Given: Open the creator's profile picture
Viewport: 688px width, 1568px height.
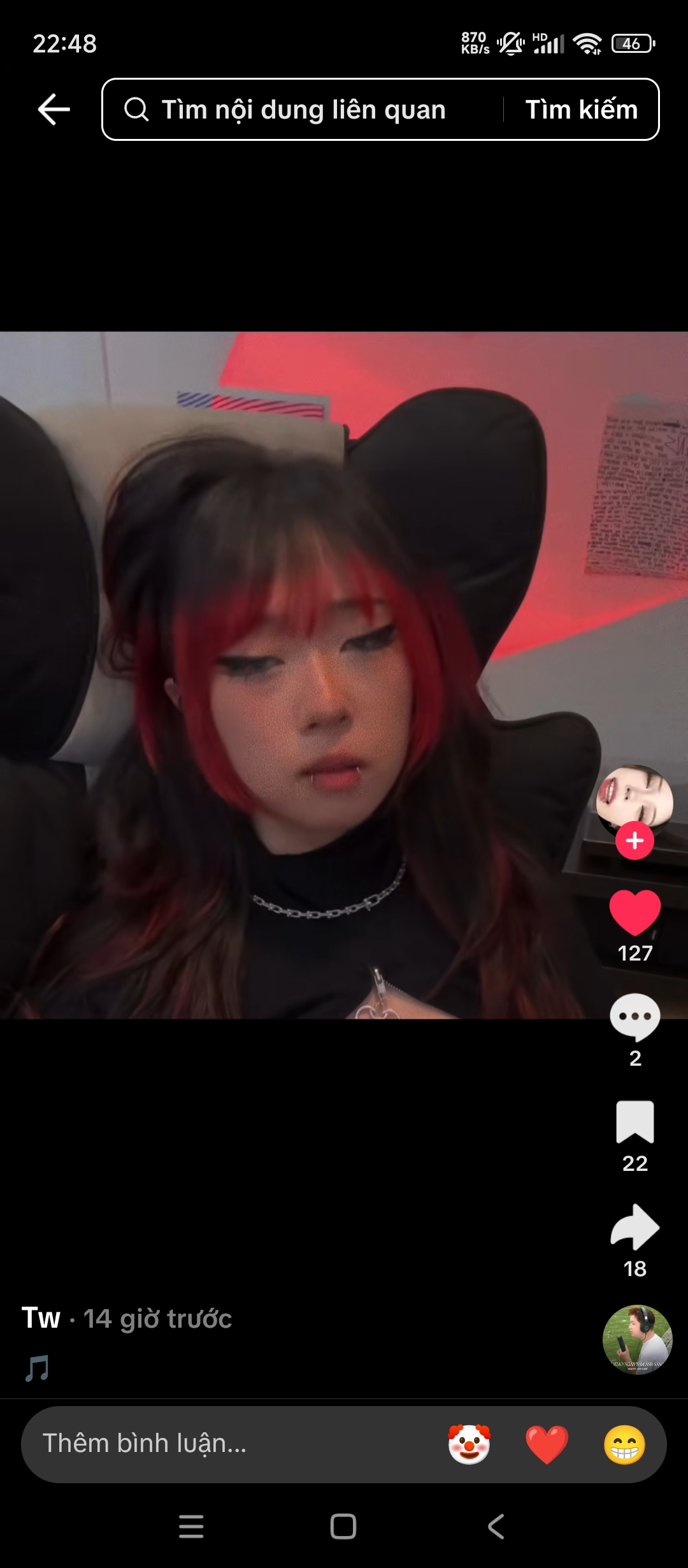Looking at the screenshot, I should coord(634,801).
